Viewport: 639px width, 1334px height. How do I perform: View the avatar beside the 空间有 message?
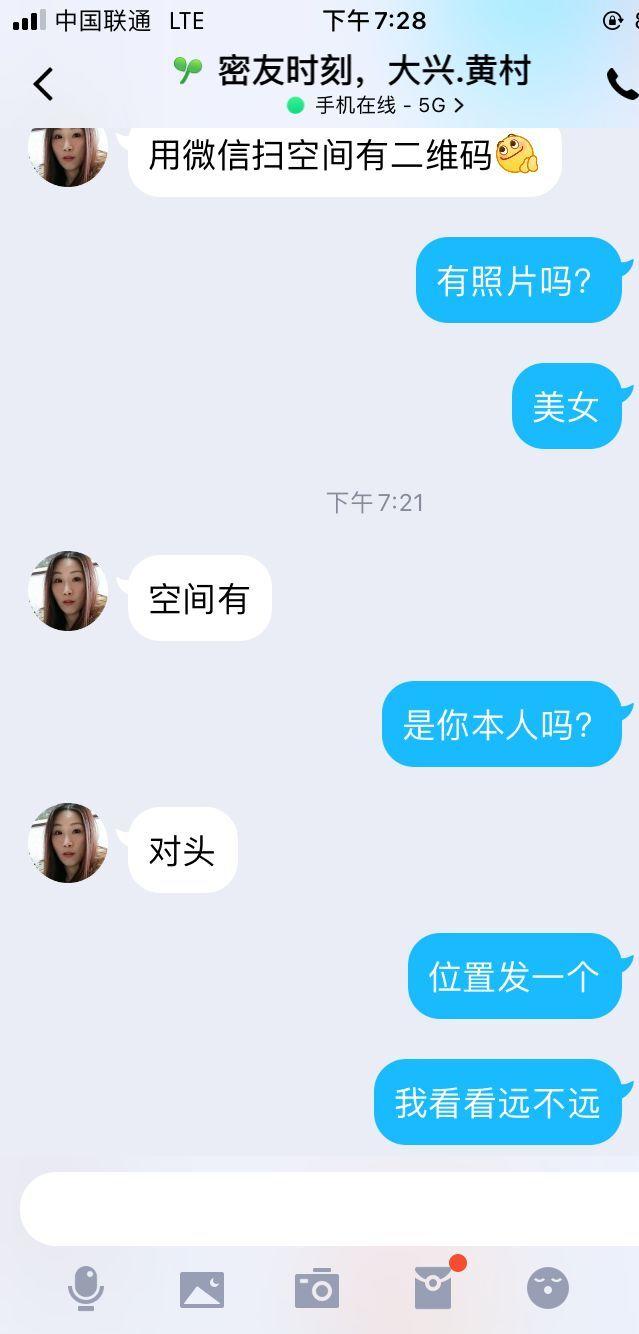point(68,591)
